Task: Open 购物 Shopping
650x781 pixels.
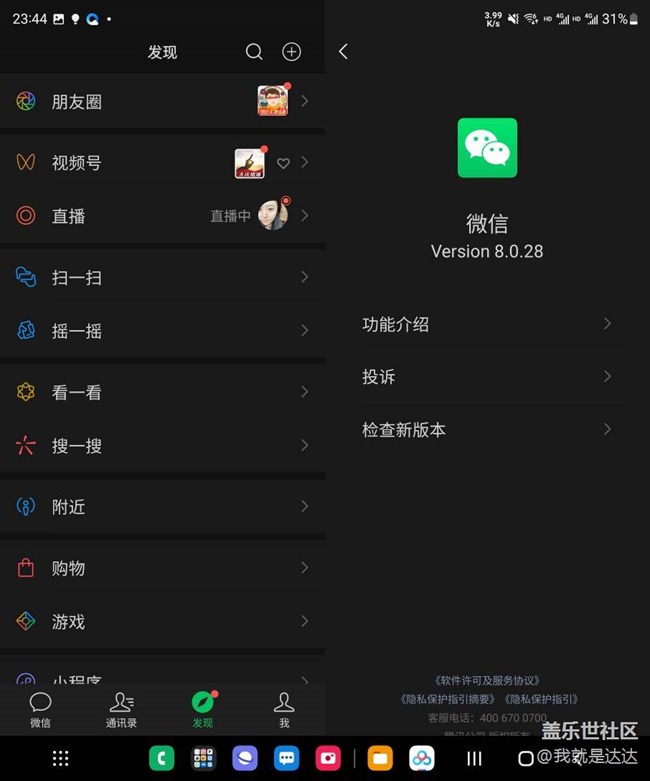Action: pos(162,568)
